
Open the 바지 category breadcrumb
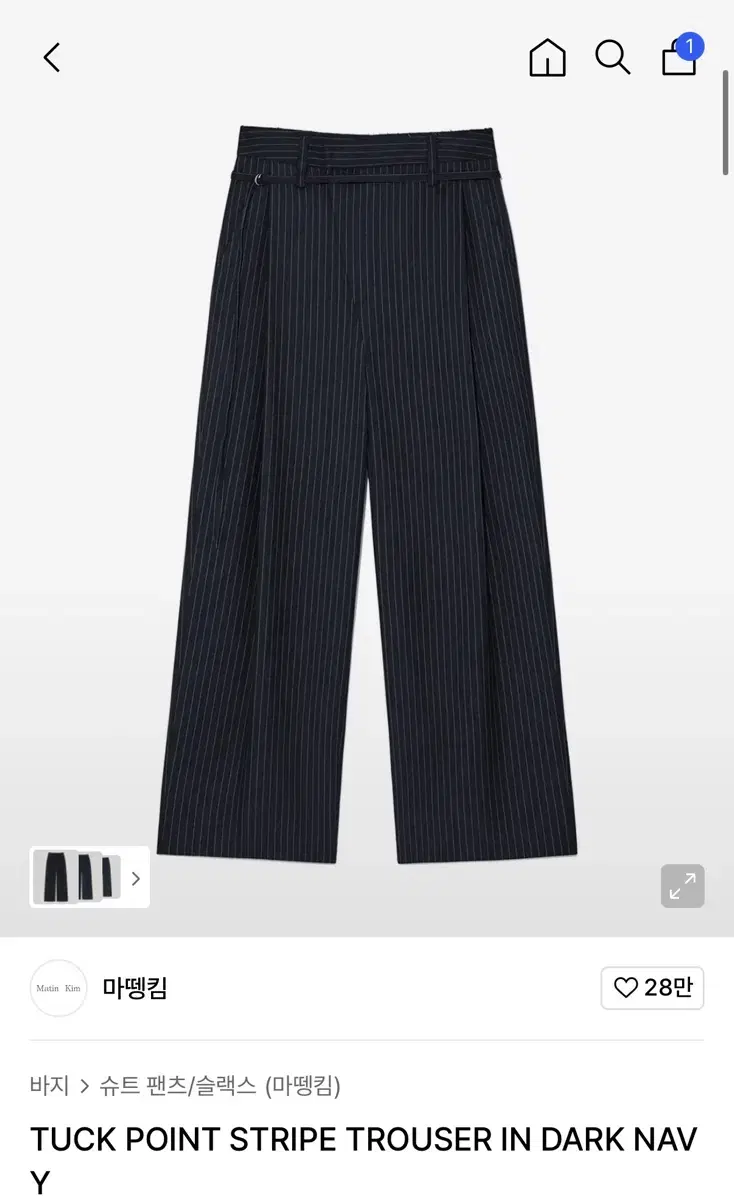point(50,1085)
